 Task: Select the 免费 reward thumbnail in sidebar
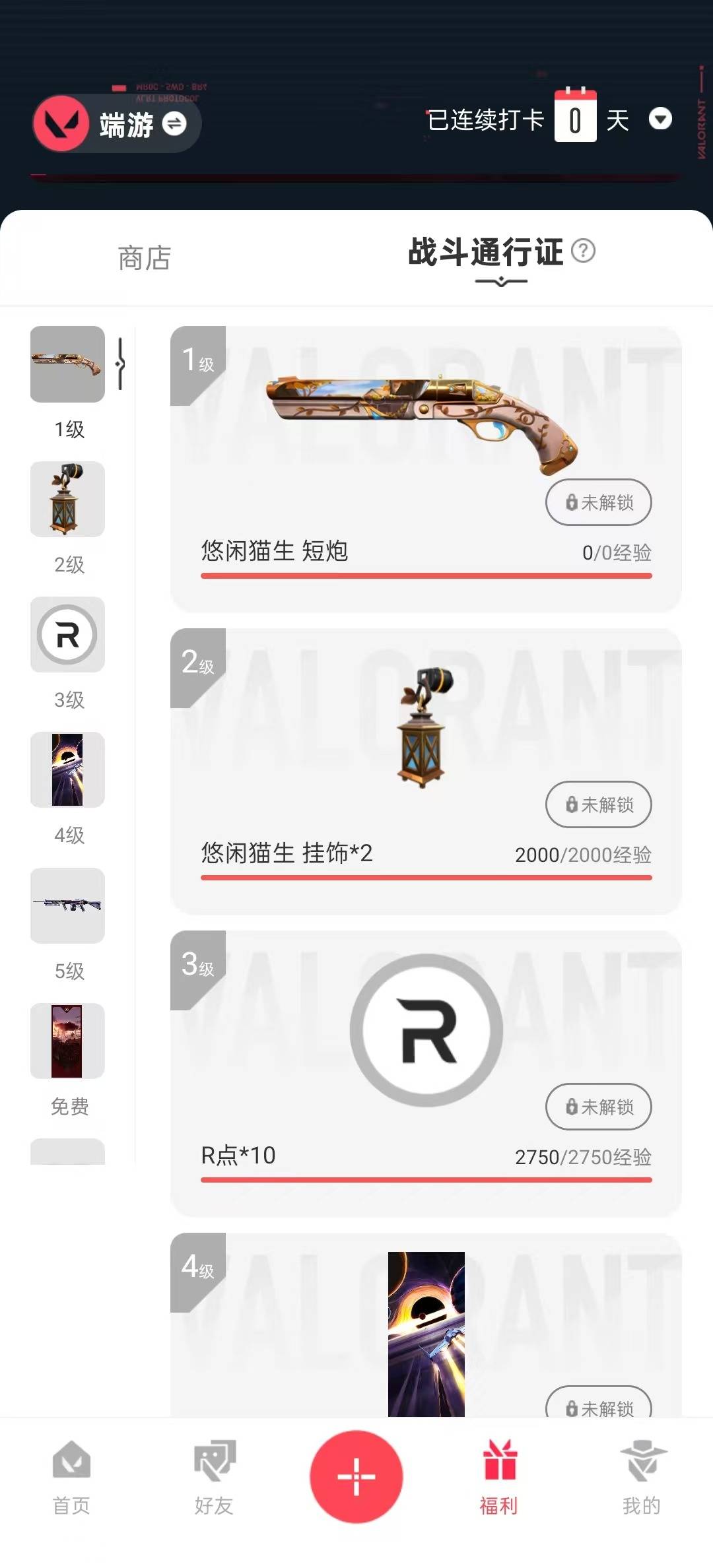(x=67, y=1041)
